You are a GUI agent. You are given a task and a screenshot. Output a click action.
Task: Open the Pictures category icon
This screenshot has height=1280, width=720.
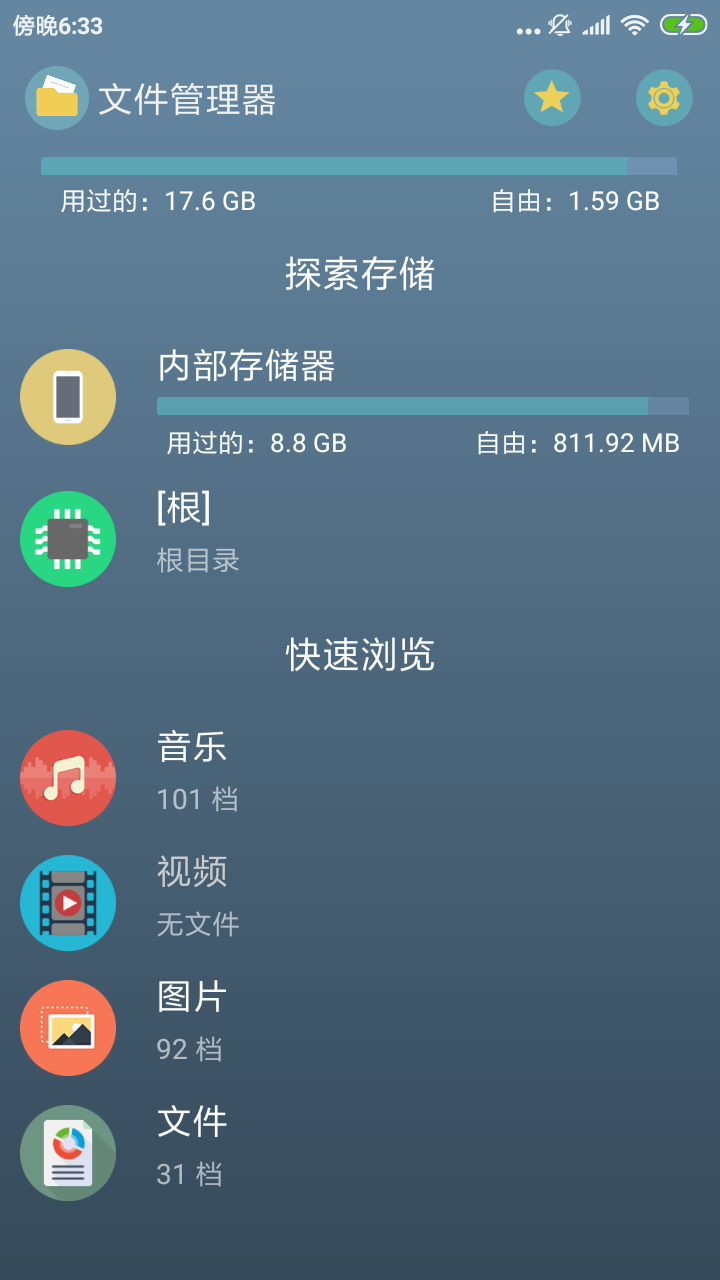pyautogui.click(x=68, y=1027)
